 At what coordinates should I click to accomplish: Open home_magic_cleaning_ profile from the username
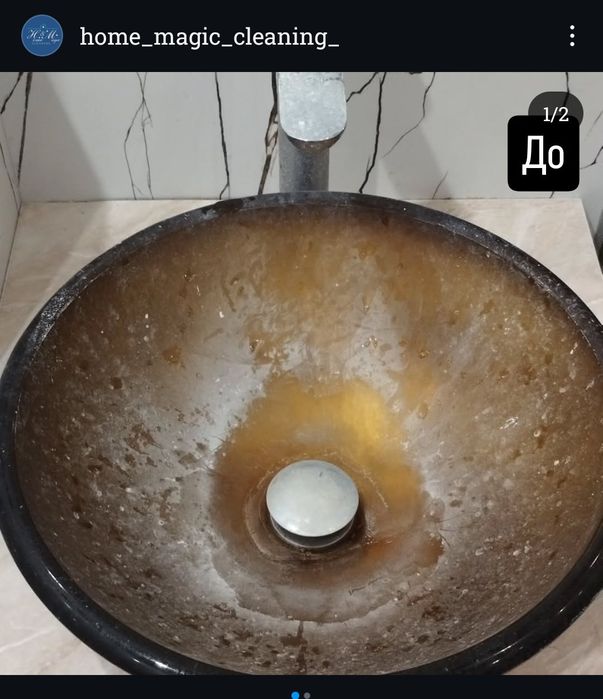tap(209, 37)
